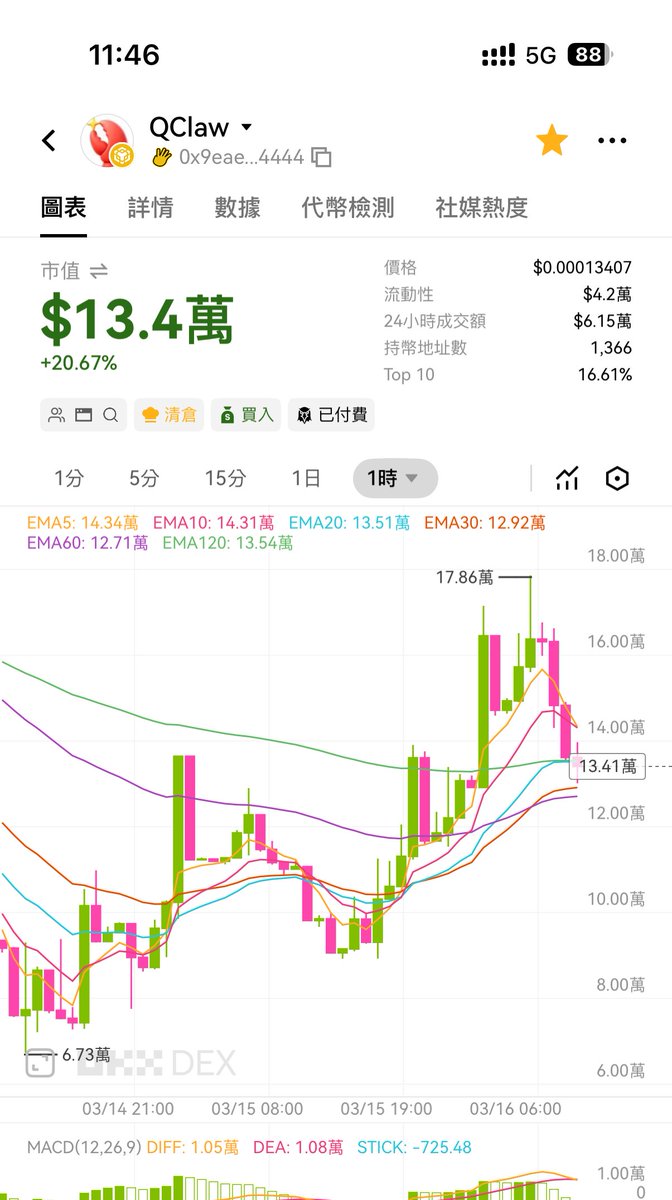Expand the QClaw token dropdown
Screen dimensions: 672x1200
pos(246,128)
